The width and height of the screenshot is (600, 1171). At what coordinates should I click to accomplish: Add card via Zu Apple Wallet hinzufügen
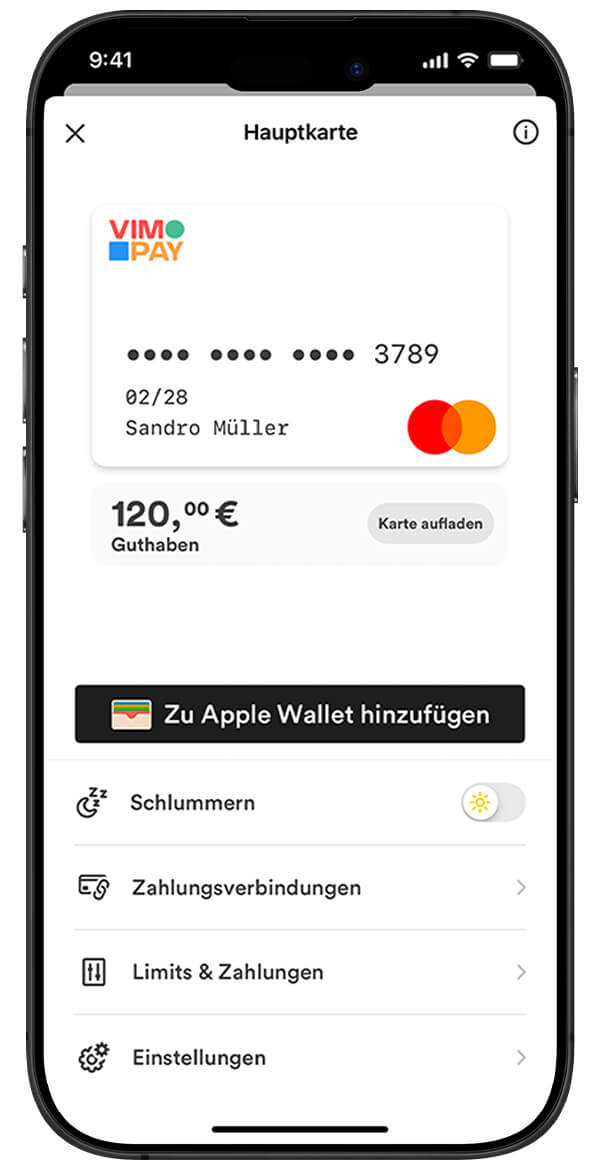click(300, 714)
